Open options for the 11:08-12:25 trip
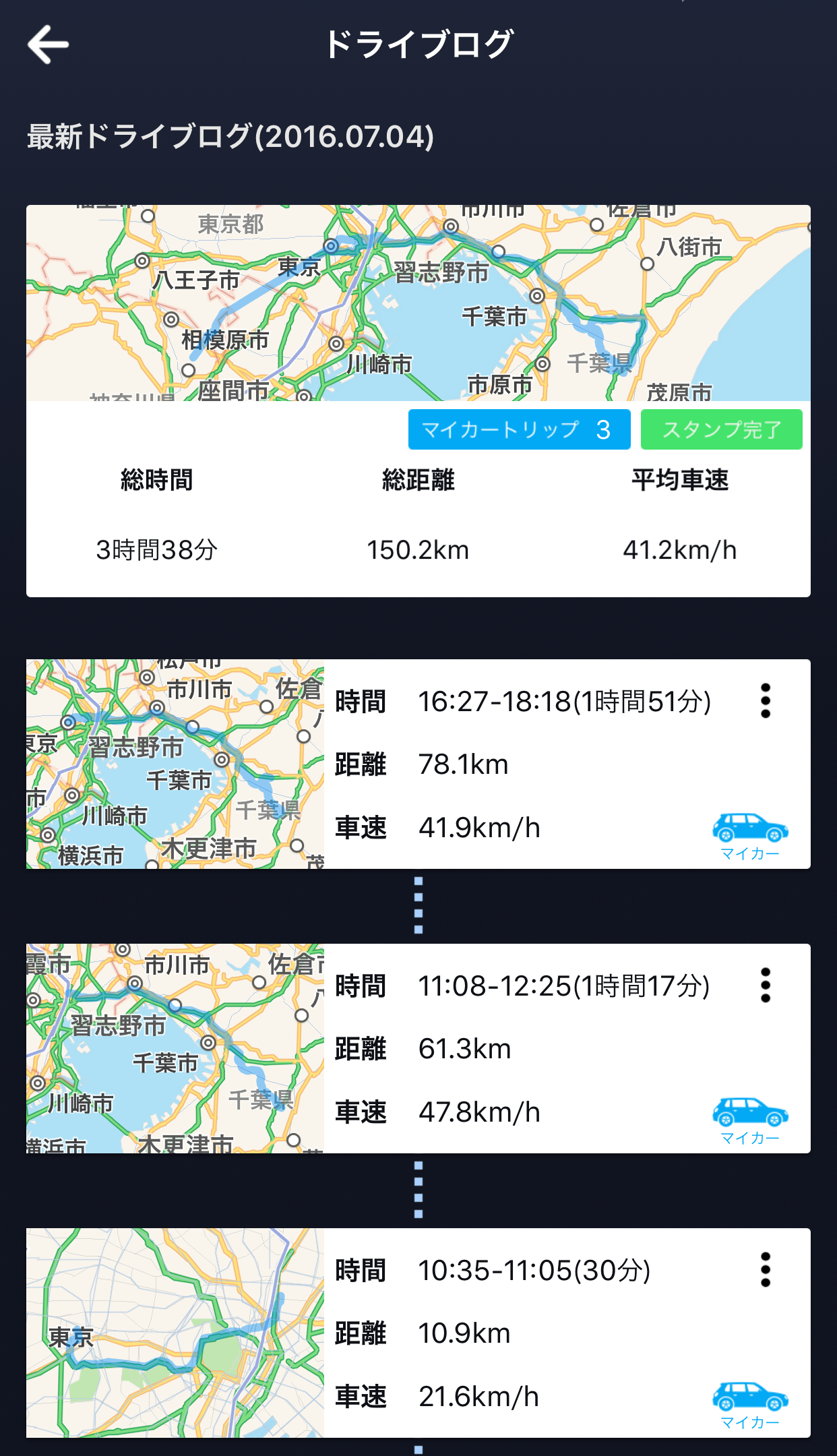 click(x=766, y=985)
